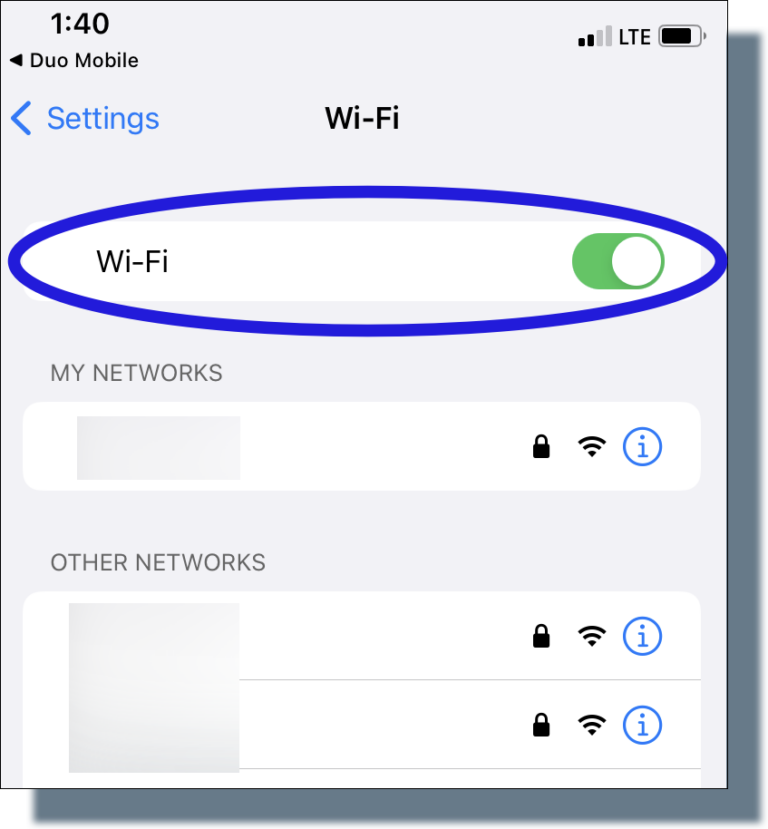Open info for the first Other Networks entry
Image resolution: width=768 pixels, height=829 pixels.
point(642,635)
